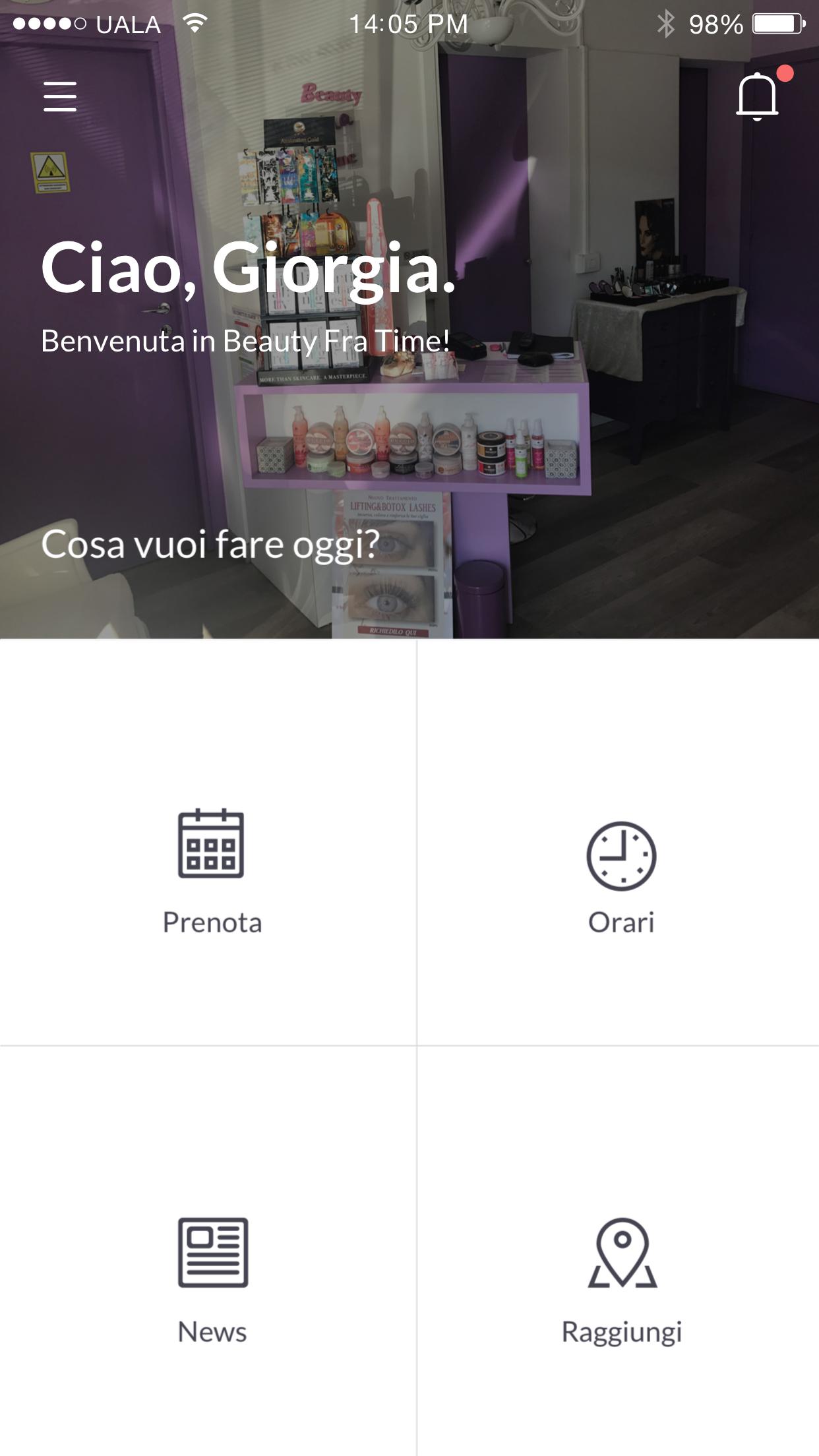Open the hamburger menu
Image resolution: width=819 pixels, height=1456 pixels.
[60, 97]
